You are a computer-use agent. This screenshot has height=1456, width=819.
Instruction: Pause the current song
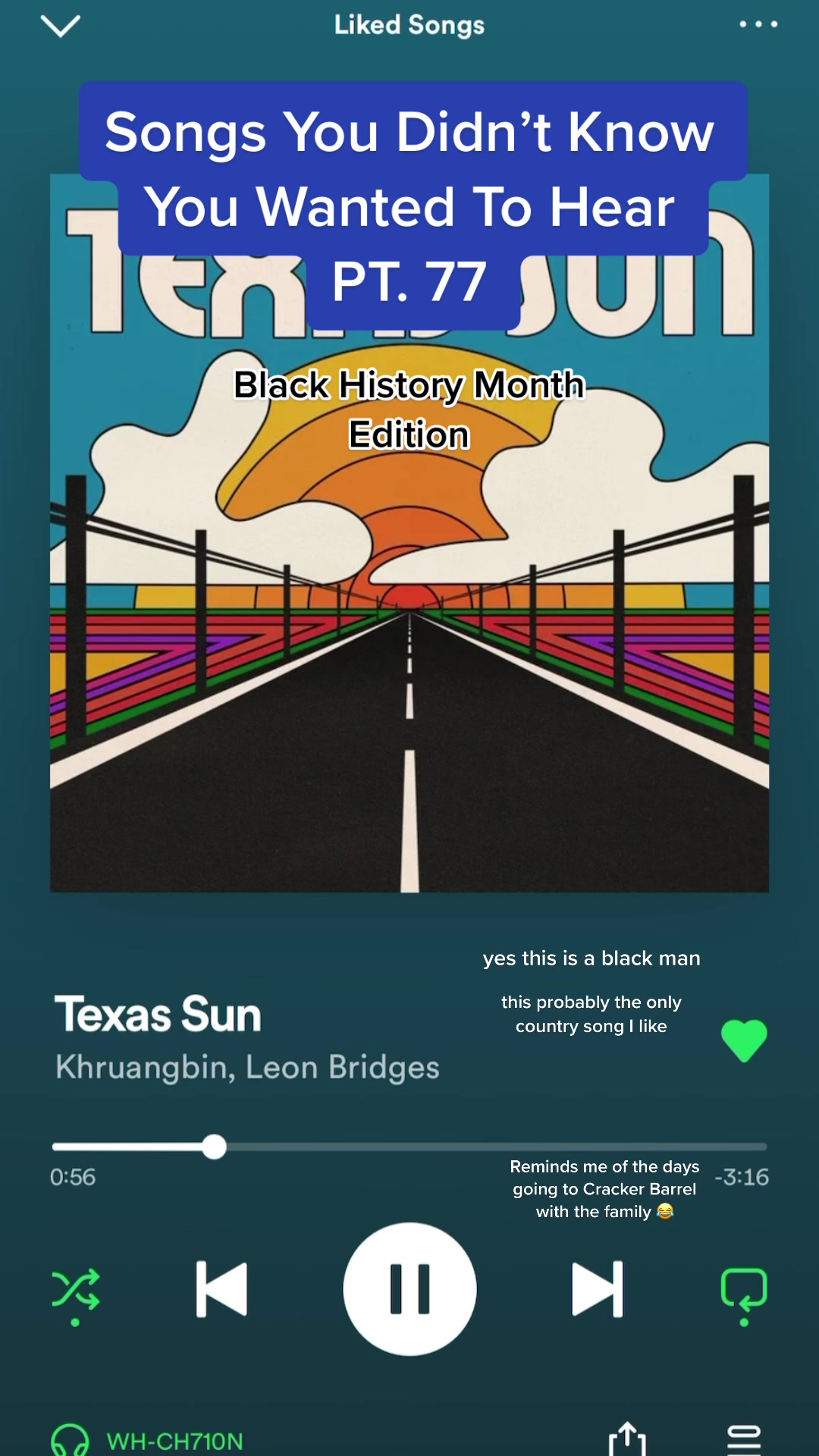409,1289
